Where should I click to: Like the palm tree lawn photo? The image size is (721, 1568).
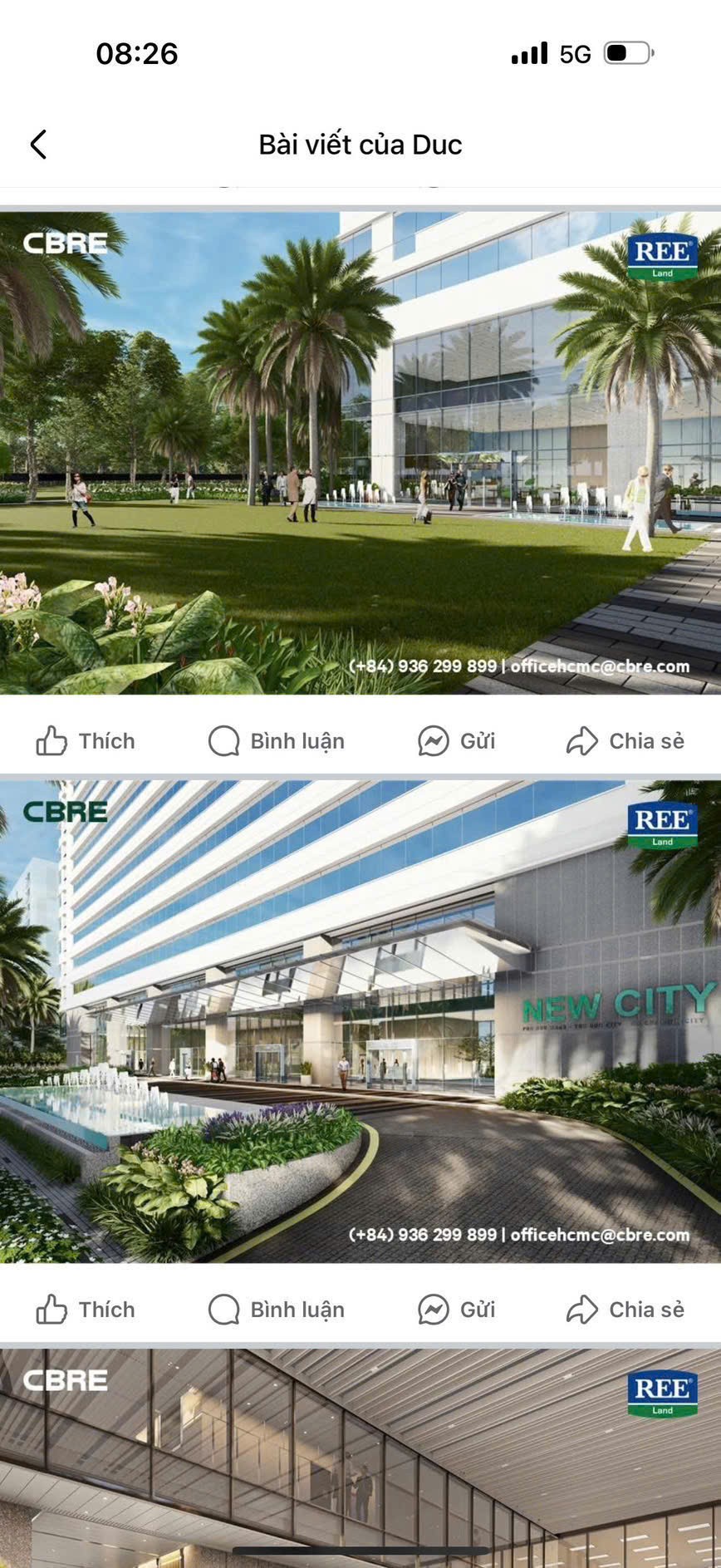[x=86, y=740]
